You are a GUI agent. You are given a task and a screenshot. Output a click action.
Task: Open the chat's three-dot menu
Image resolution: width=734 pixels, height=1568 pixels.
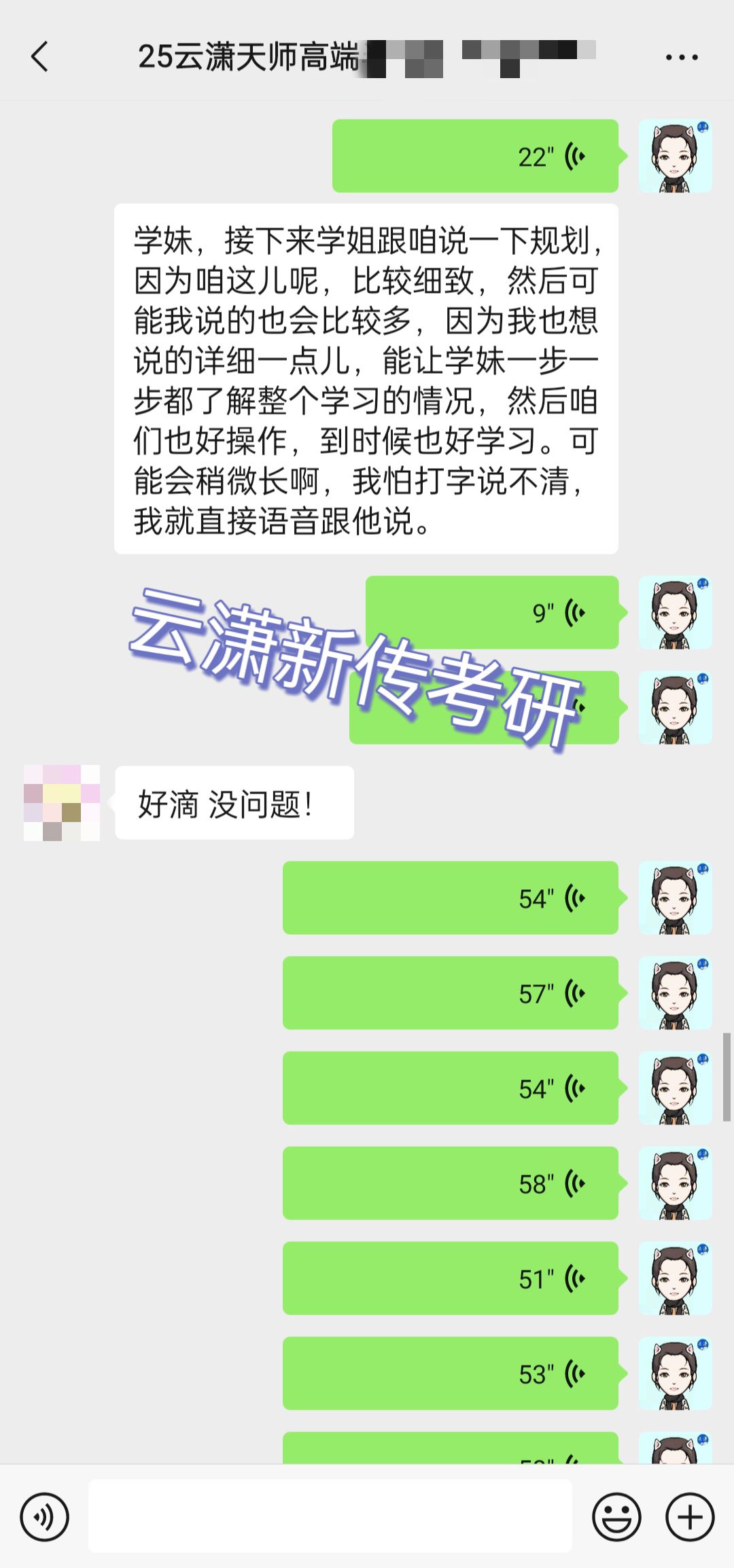coord(681,57)
